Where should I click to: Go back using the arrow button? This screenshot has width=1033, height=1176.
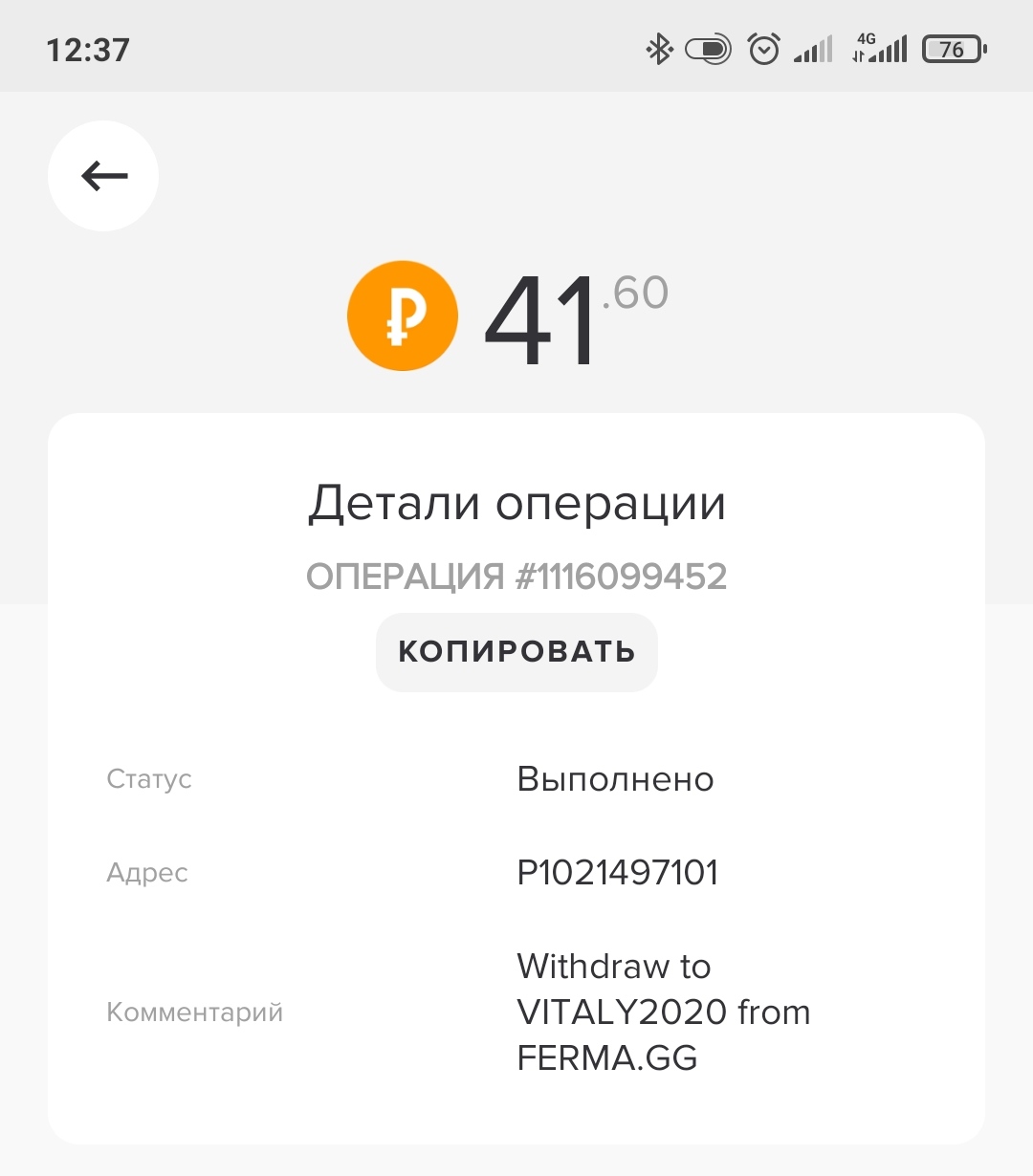(103, 176)
